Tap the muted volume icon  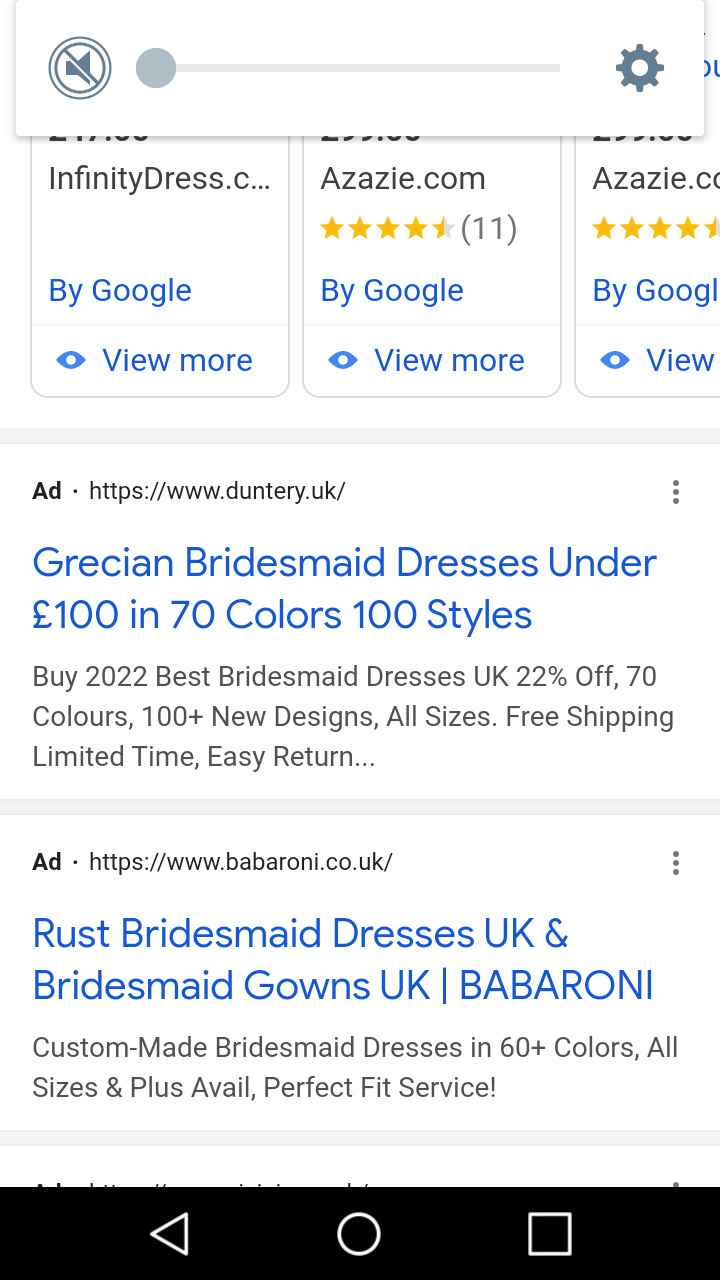pyautogui.click(x=80, y=68)
